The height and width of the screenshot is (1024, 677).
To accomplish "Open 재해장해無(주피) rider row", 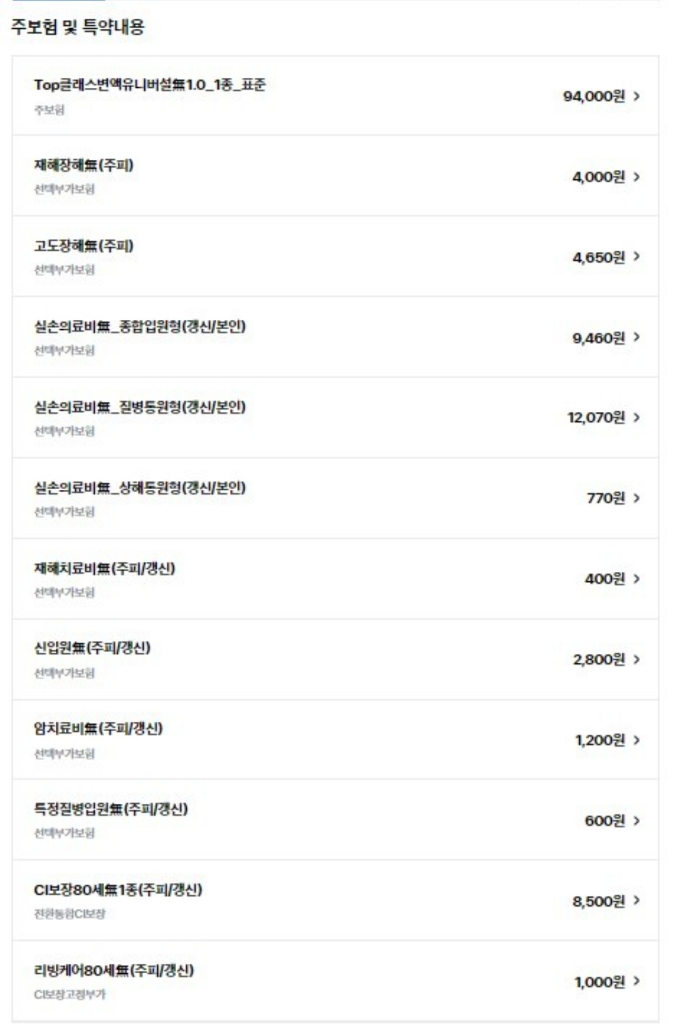I will [x=336, y=176].
